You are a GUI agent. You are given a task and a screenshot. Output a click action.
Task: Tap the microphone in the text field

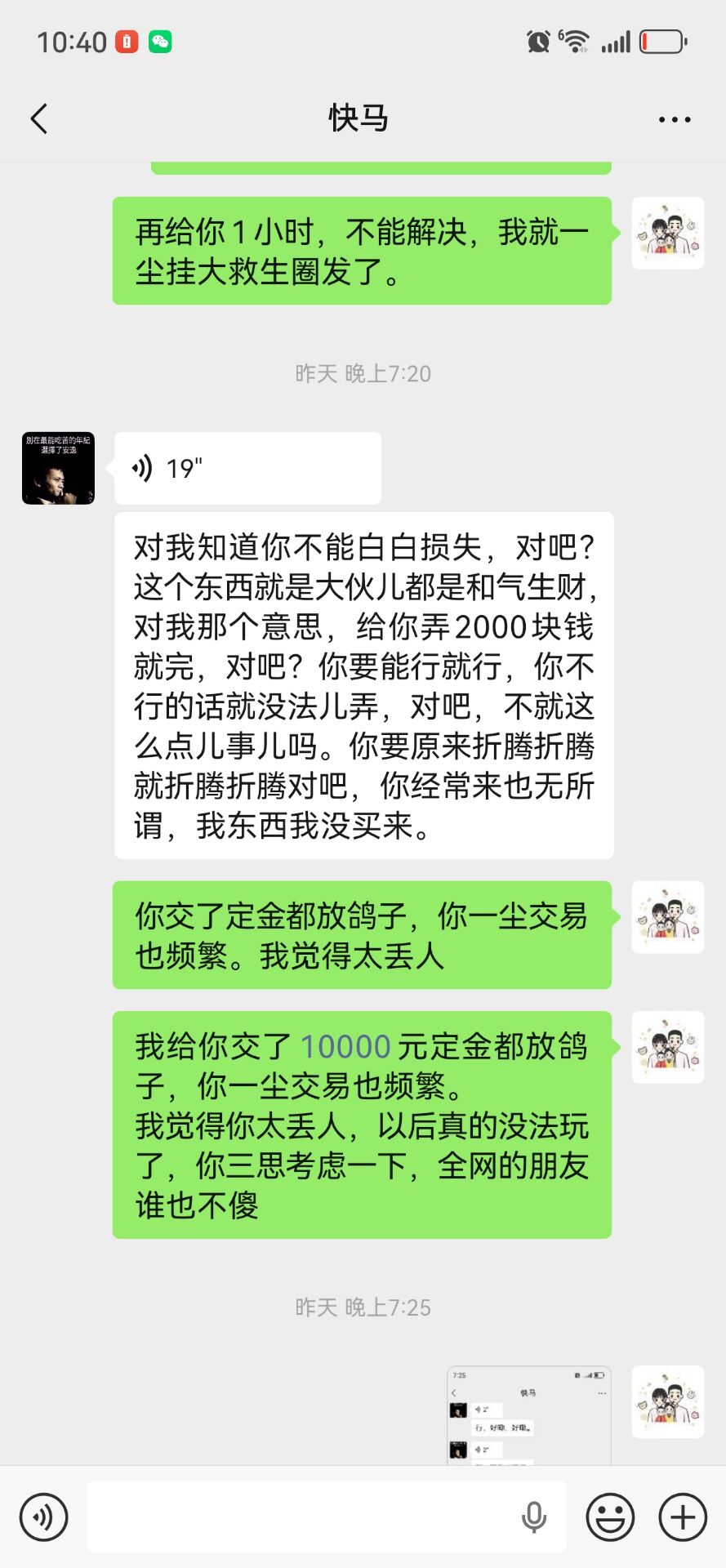533,1517
